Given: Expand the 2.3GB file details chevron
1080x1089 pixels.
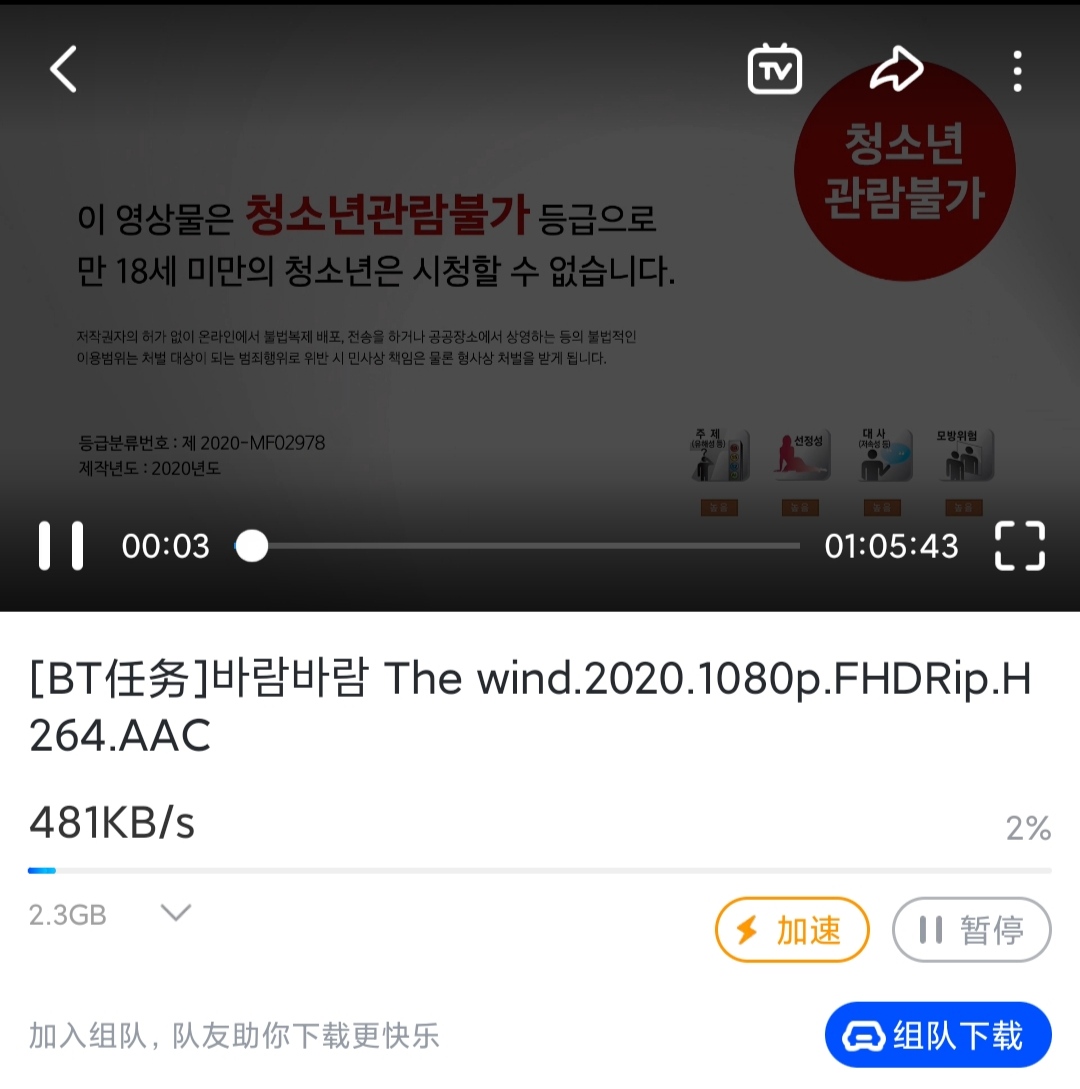Looking at the screenshot, I should click(176, 913).
